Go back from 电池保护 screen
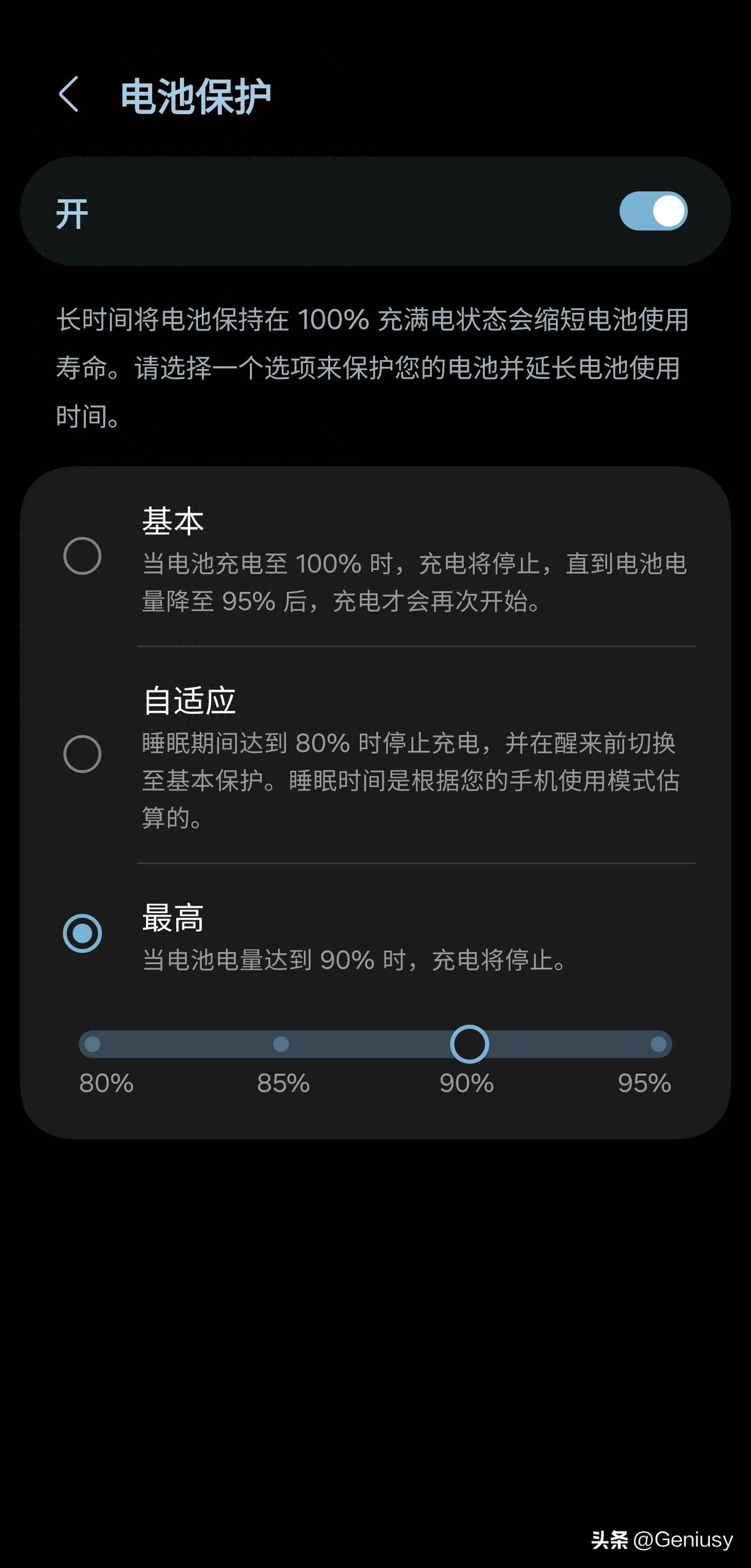This screenshot has width=751, height=1568. coord(69,95)
